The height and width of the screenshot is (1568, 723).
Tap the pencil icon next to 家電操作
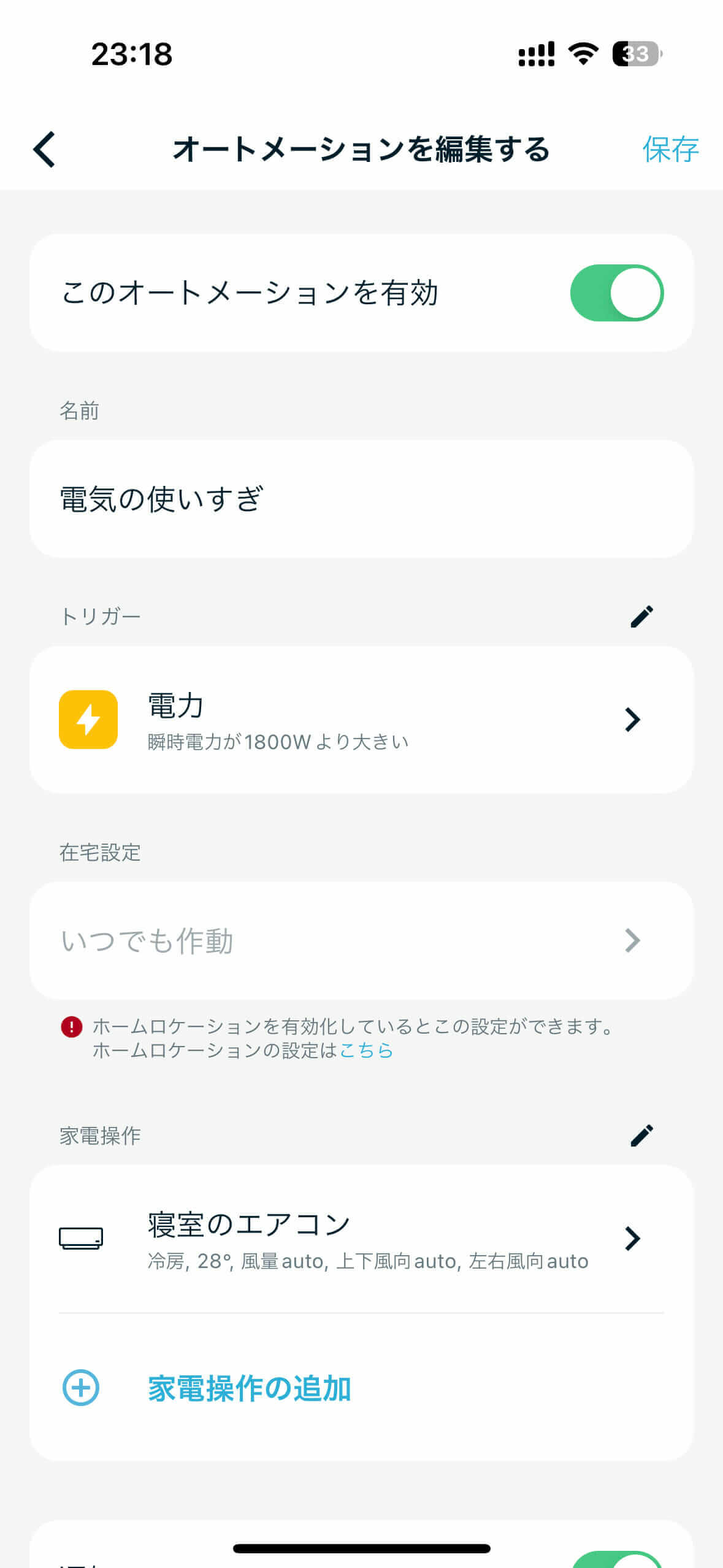coord(641,1136)
